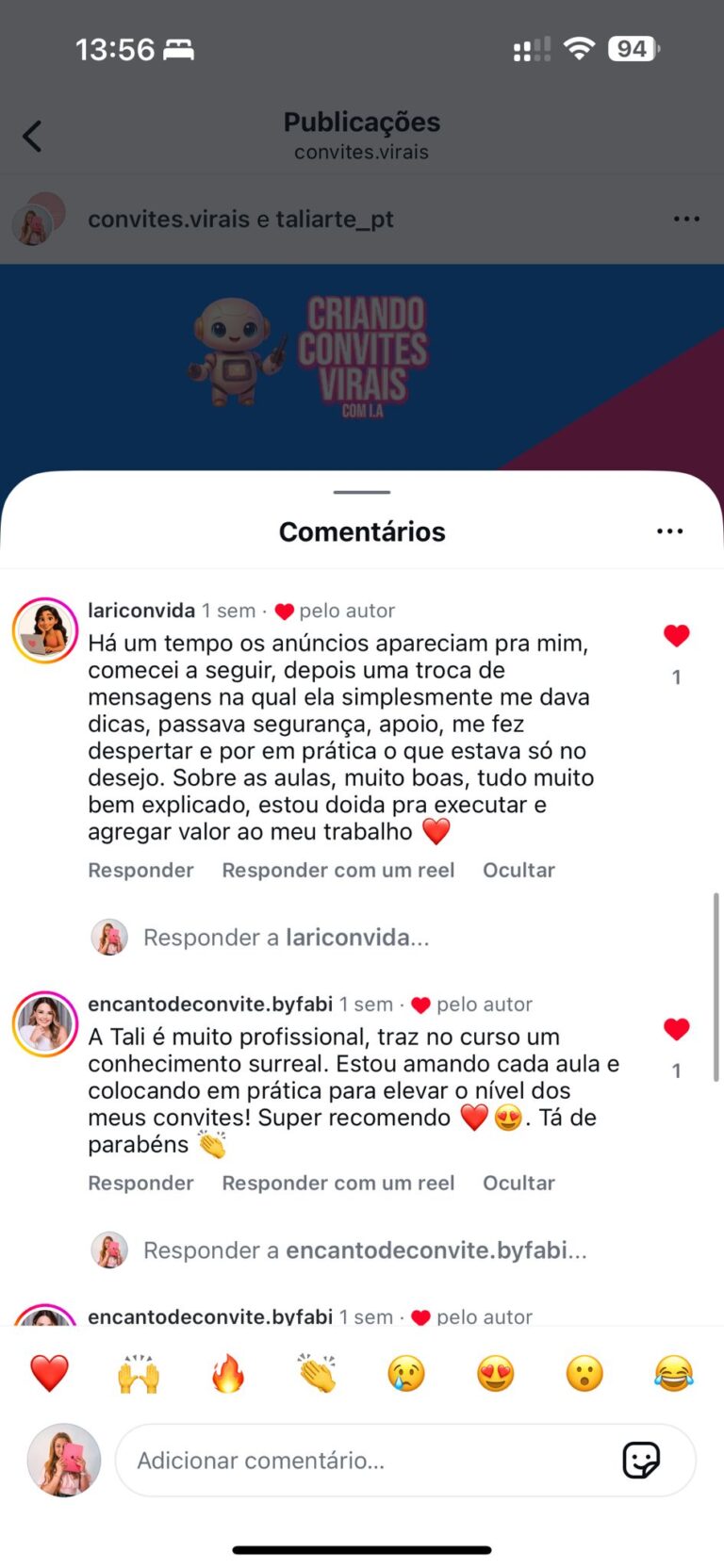Open post options next to convites.virais

(686, 220)
